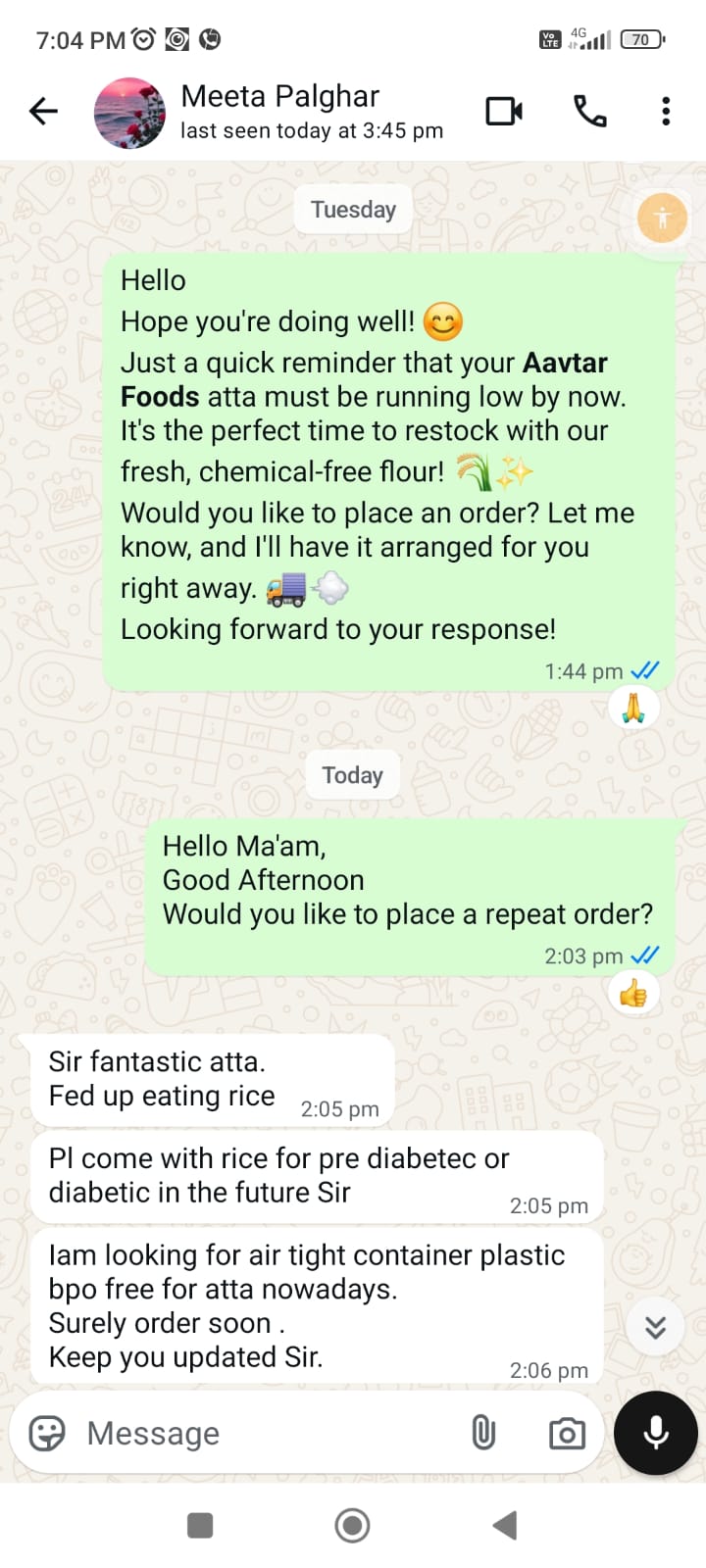Jump to the latest messages
Screen dimensions: 706x1568
click(655, 1327)
